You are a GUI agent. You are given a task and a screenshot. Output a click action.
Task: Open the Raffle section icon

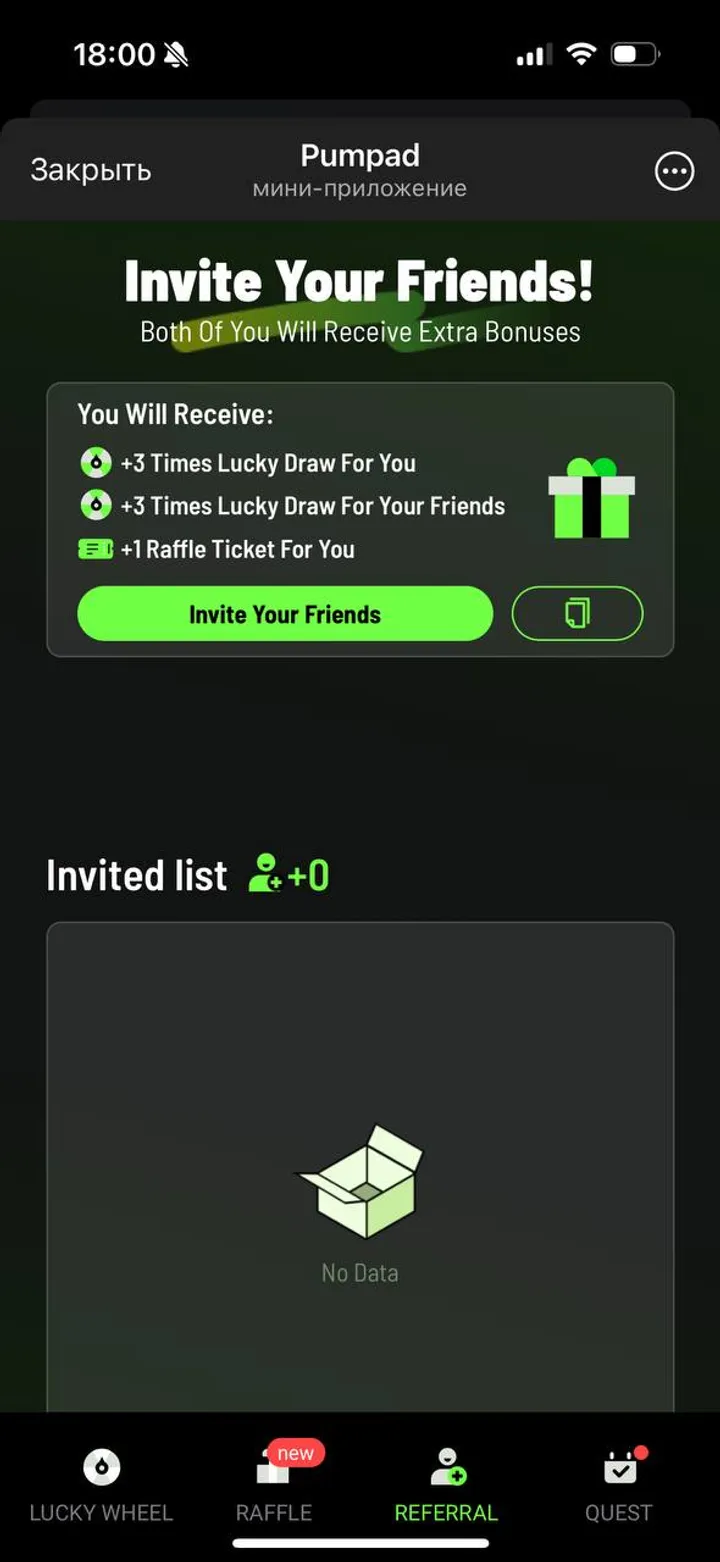pyautogui.click(x=273, y=1470)
